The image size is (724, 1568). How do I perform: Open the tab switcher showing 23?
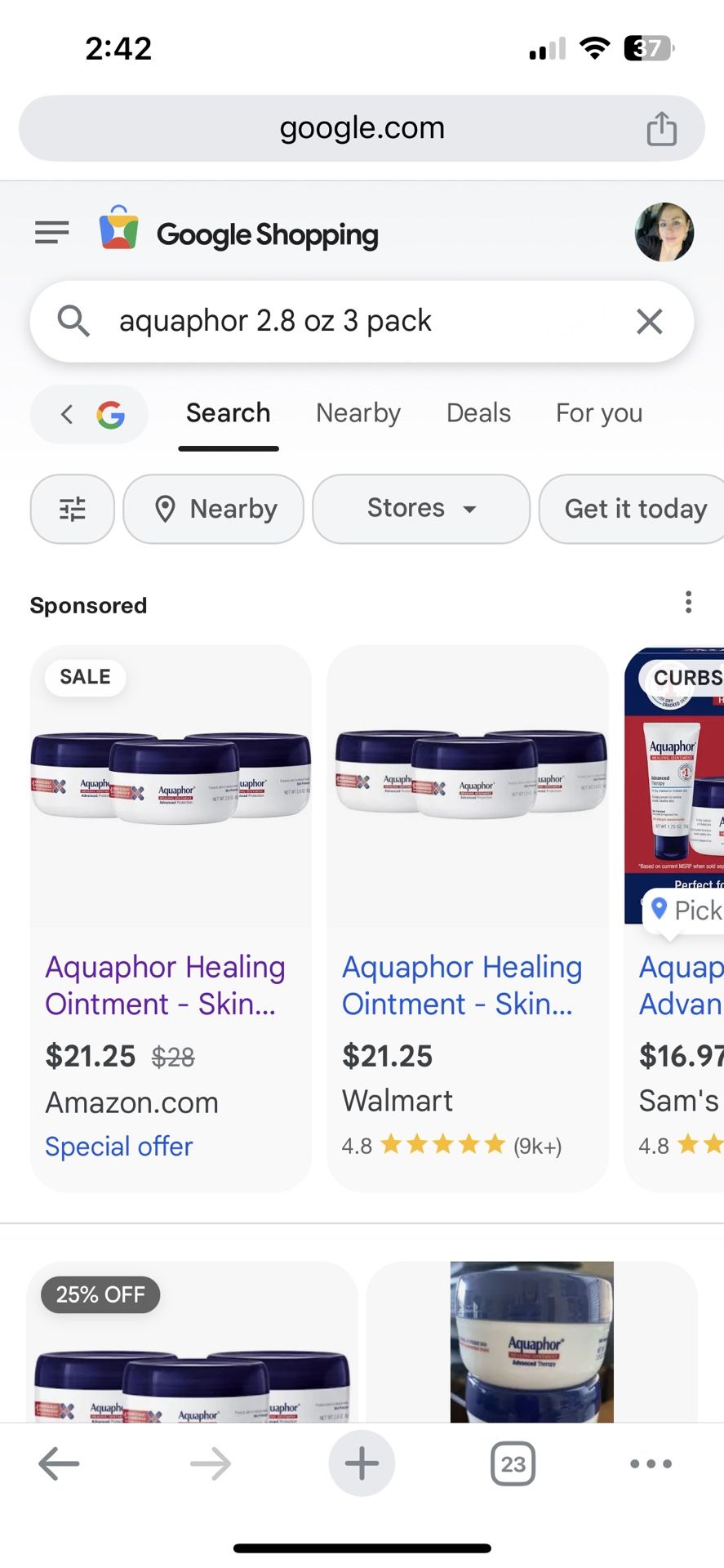click(x=513, y=1463)
